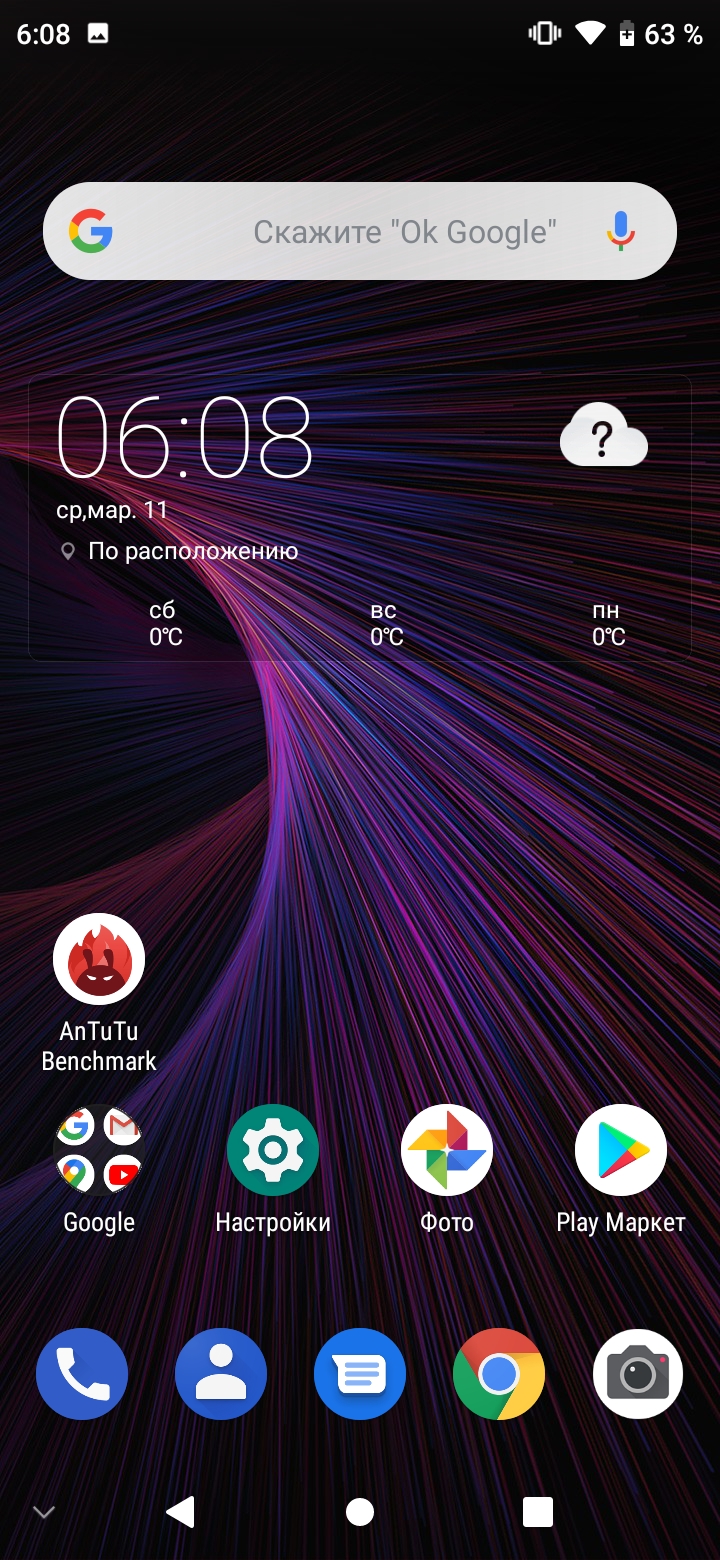Open AnTuTu Benchmark app
This screenshot has height=1560, width=720.
point(98,958)
